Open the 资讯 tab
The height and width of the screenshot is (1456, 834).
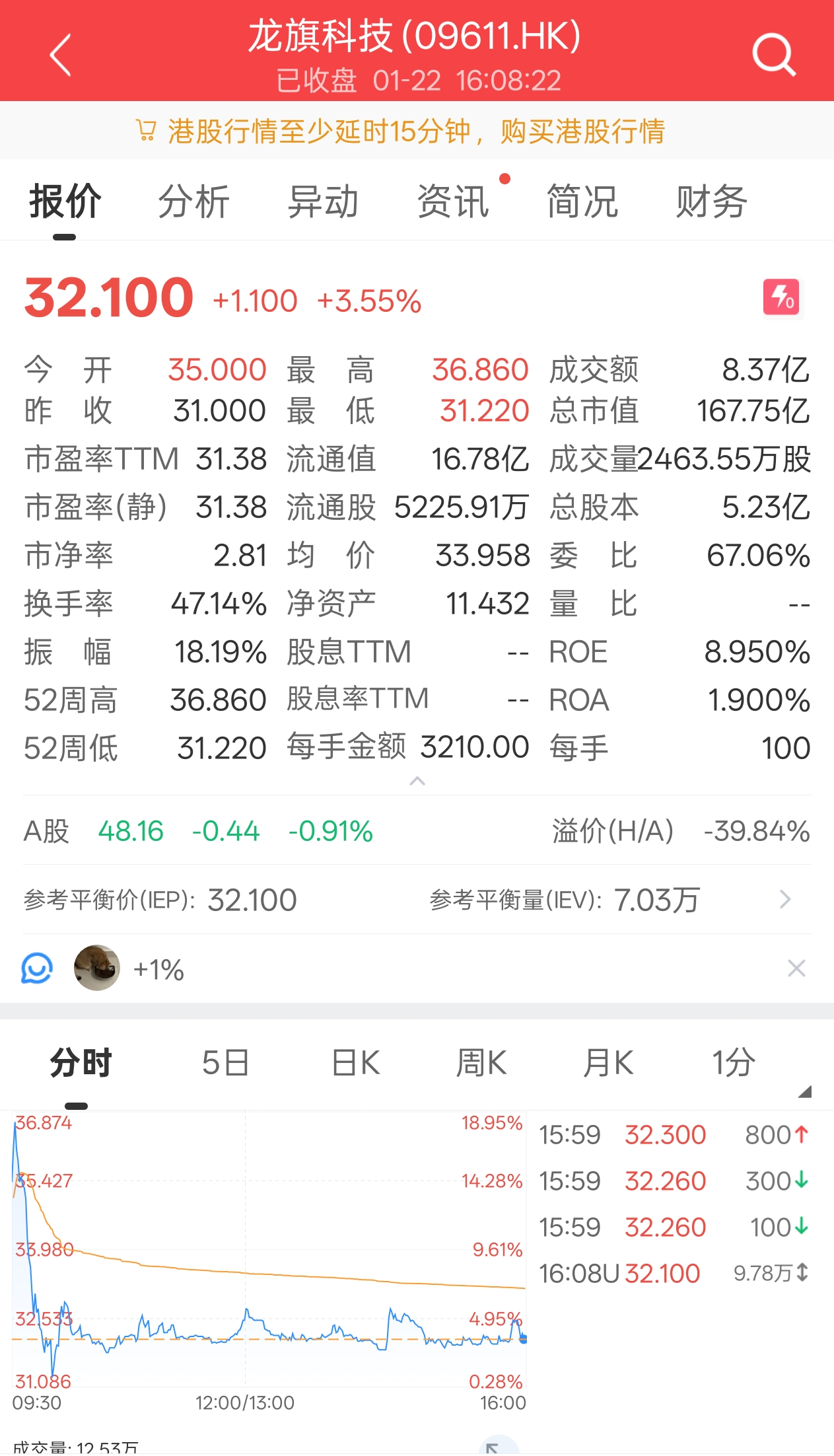pyautogui.click(x=453, y=201)
